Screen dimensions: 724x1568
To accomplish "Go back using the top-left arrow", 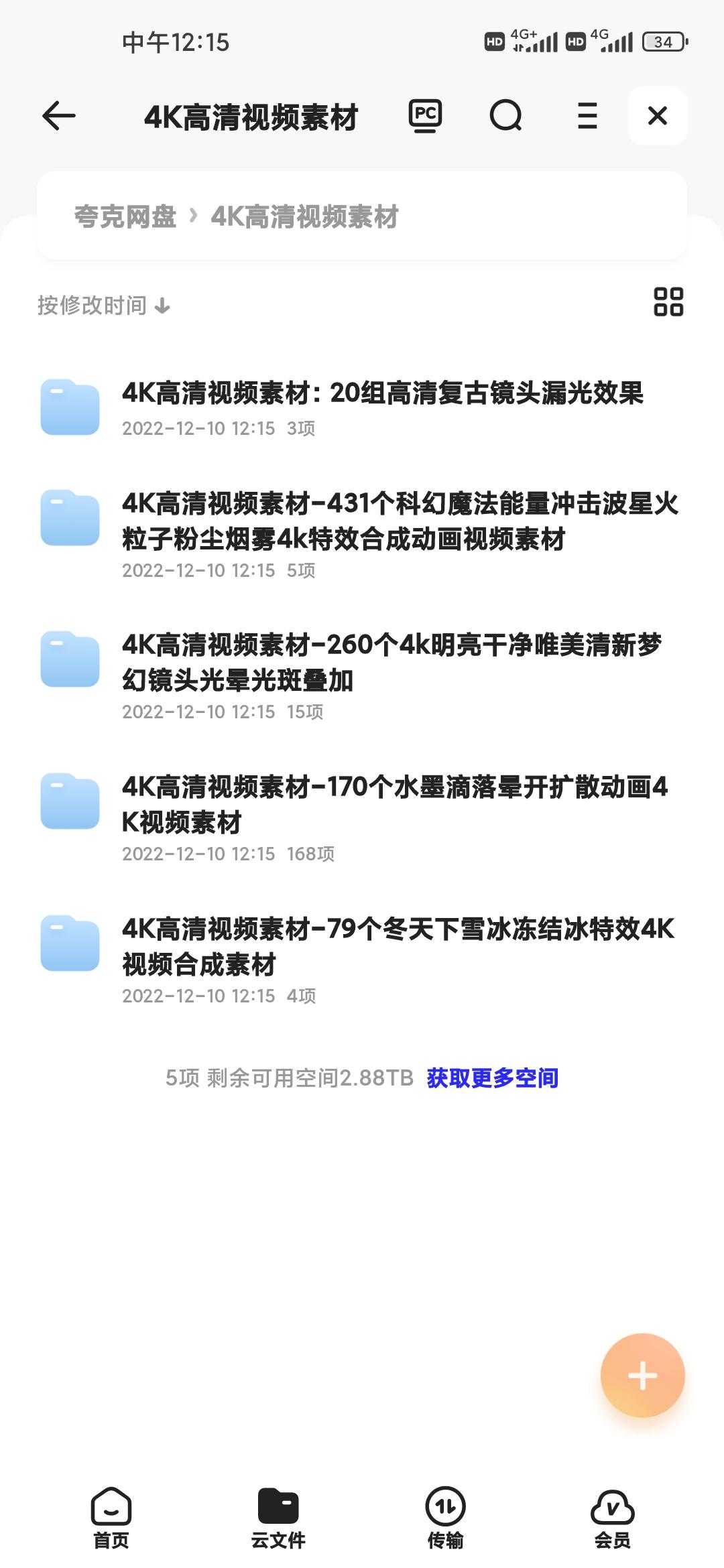I will pyautogui.click(x=59, y=116).
